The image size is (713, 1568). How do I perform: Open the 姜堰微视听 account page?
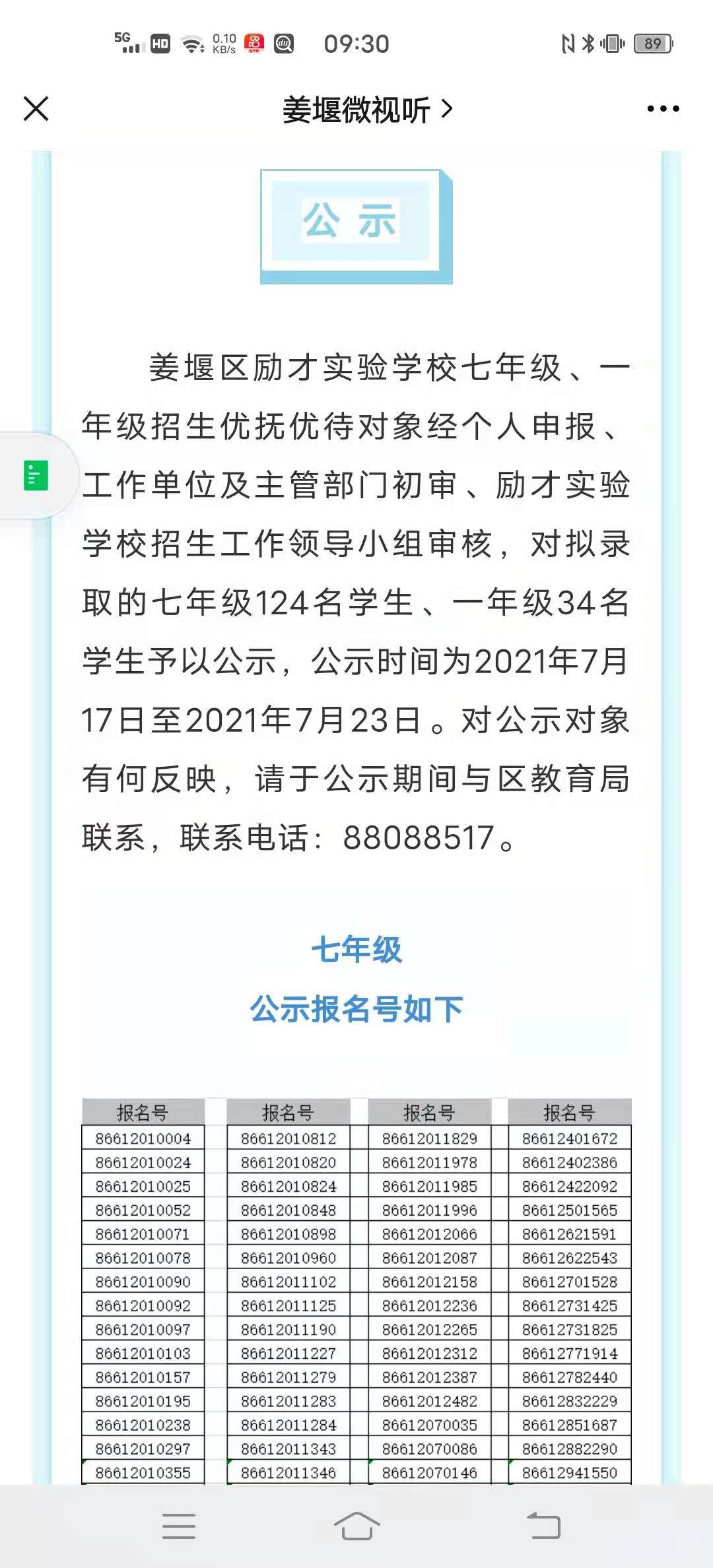367,110
